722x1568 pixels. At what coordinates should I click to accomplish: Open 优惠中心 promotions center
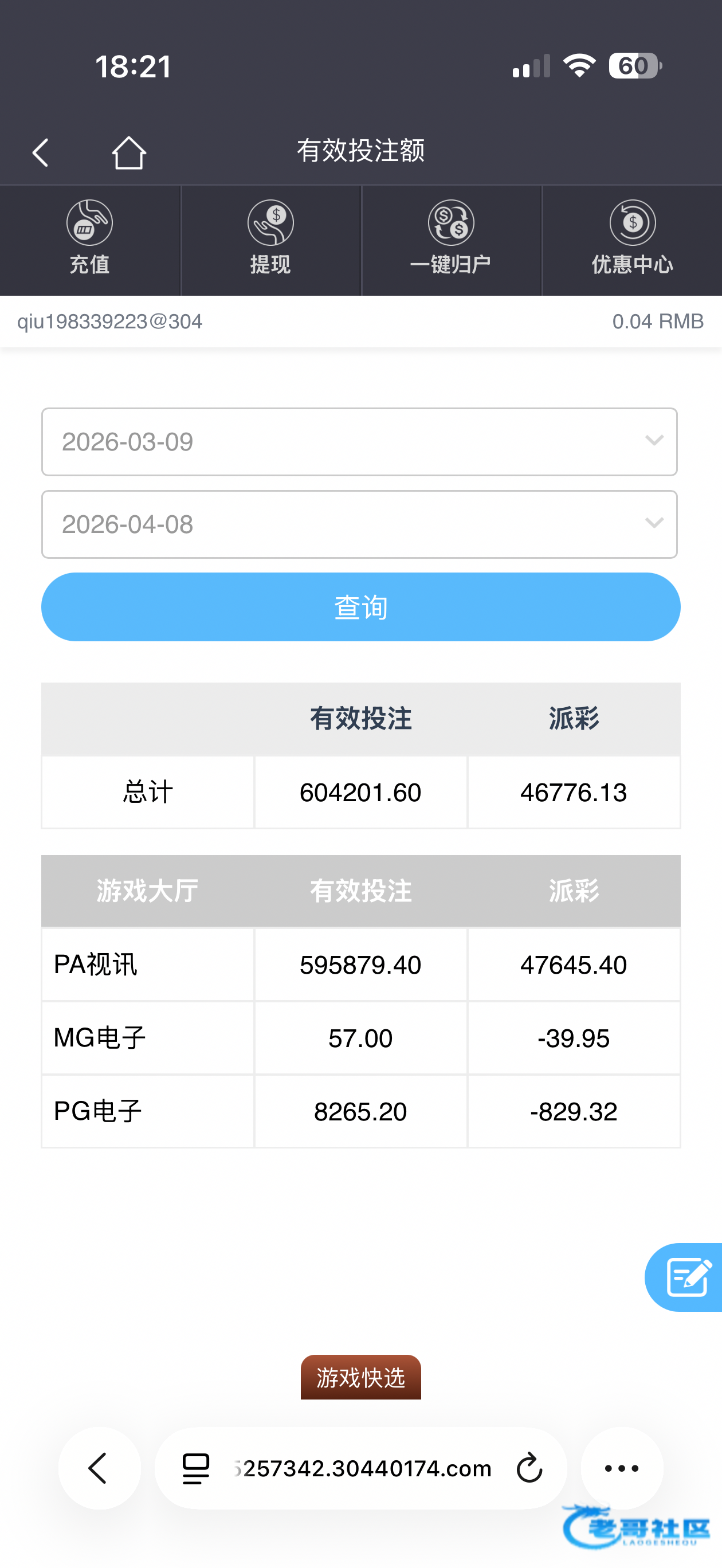(x=632, y=240)
